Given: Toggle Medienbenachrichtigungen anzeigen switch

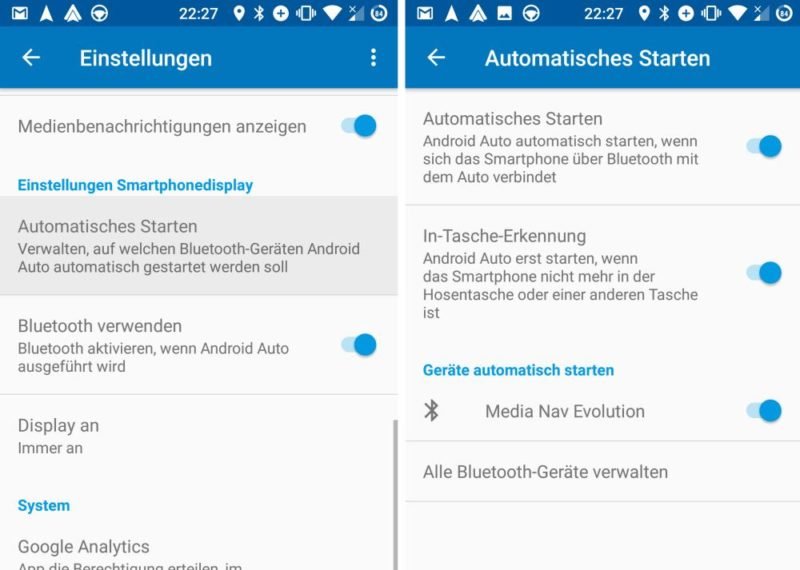Looking at the screenshot, I should [359, 126].
